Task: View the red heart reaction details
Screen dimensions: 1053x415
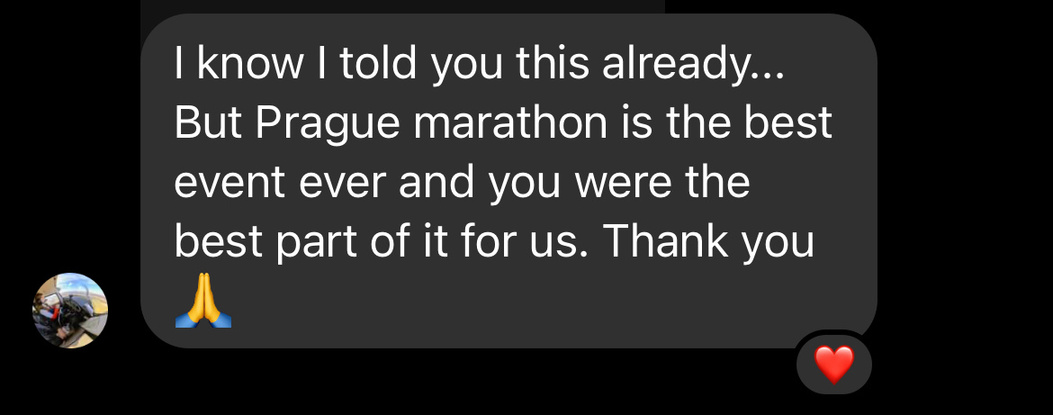Action: point(834,364)
